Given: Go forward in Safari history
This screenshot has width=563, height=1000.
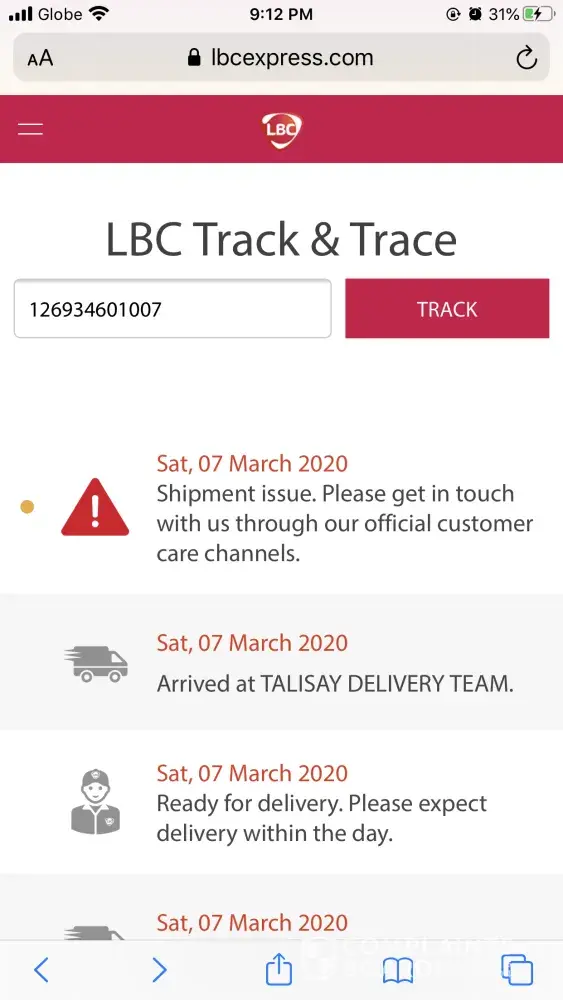Looking at the screenshot, I should coord(159,970).
